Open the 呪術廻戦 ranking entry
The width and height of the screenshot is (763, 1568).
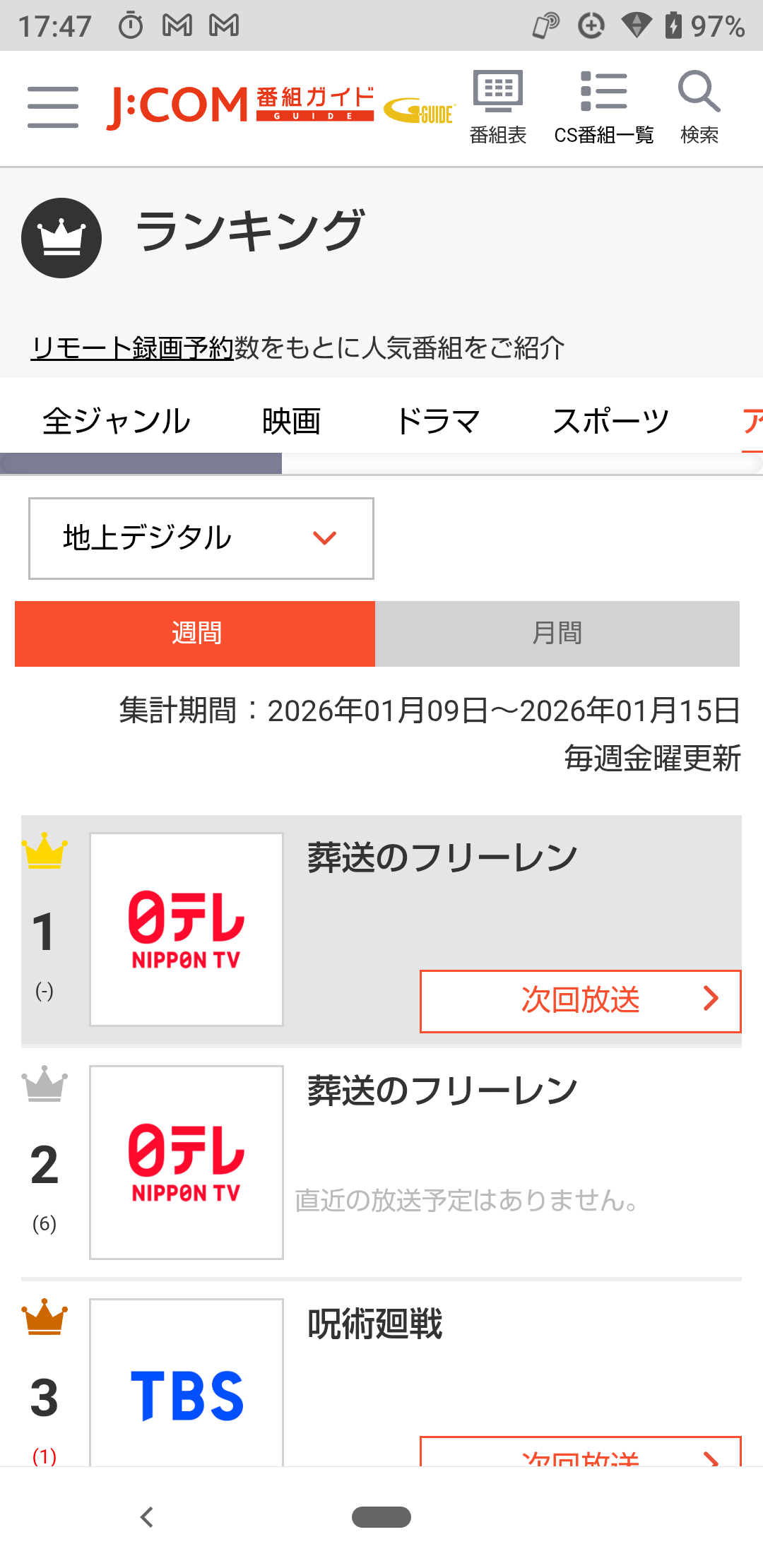coord(375,1324)
